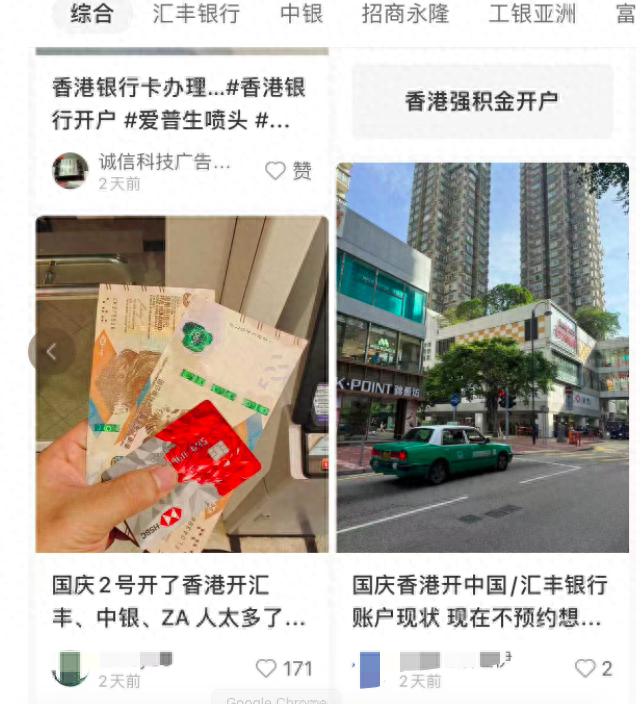Image resolution: width=641 pixels, height=704 pixels.
Task: Open the 国庆香港开中国/汇丰银行账户现状 post
Action: coord(480,601)
